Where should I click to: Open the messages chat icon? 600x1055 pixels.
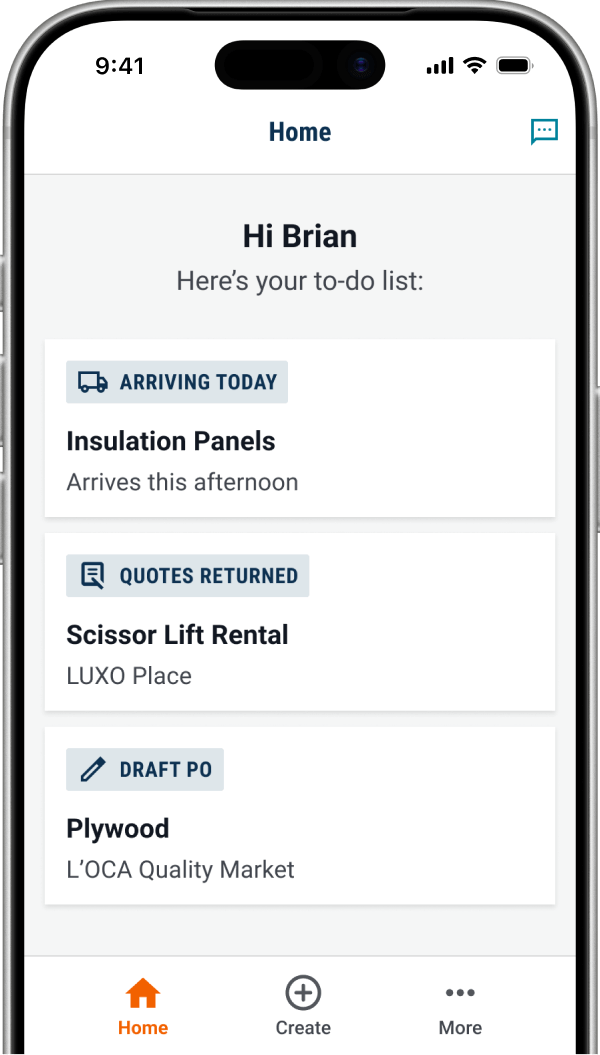click(x=544, y=132)
